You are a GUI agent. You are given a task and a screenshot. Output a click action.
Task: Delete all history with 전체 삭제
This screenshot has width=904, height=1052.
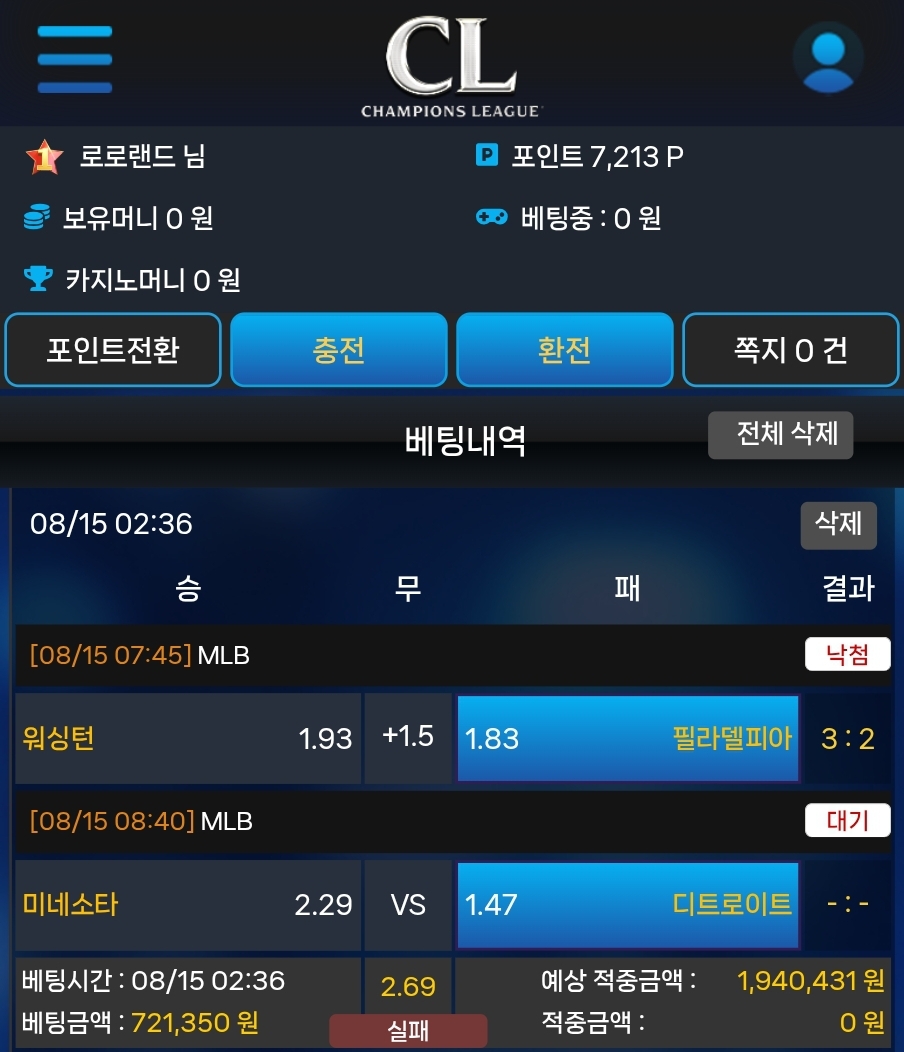point(781,435)
